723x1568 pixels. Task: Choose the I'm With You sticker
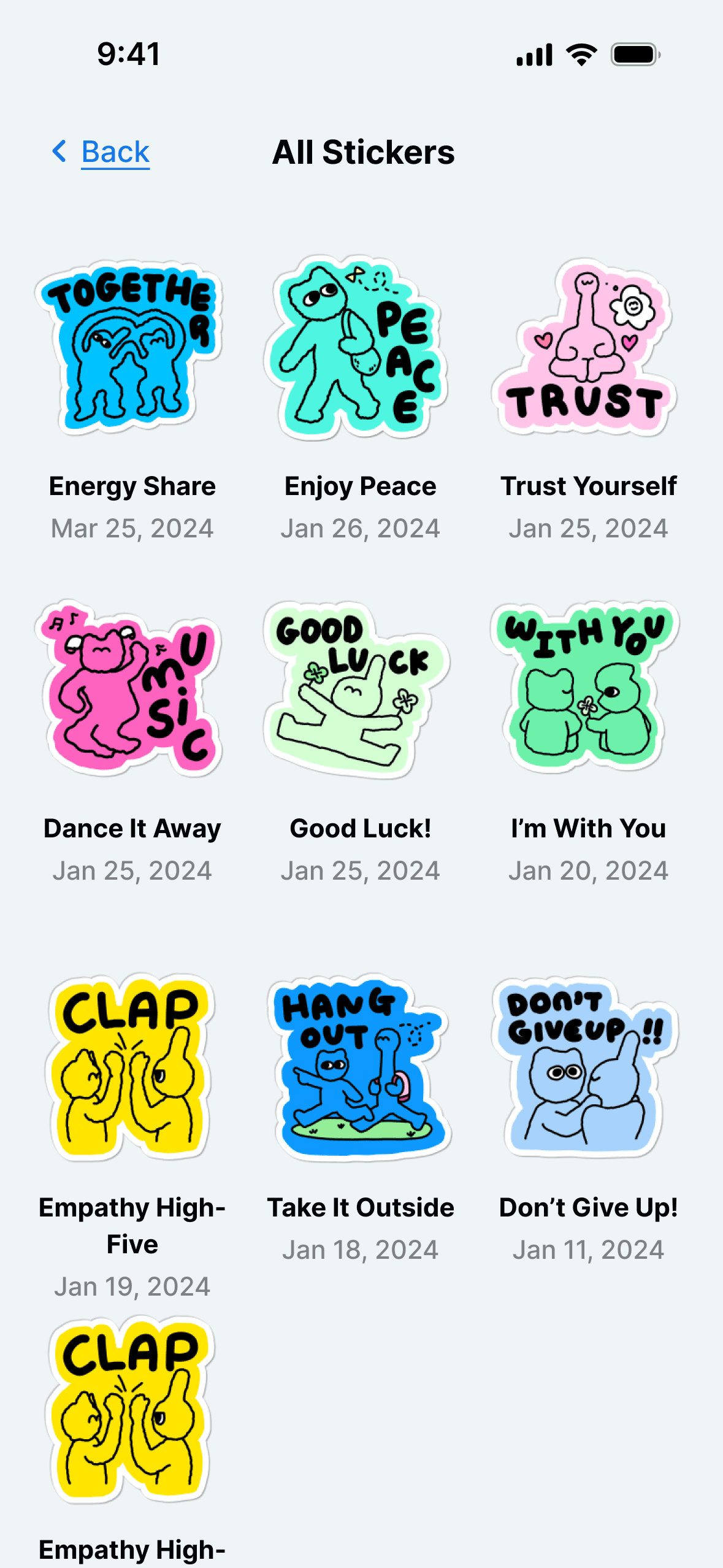[x=587, y=688]
